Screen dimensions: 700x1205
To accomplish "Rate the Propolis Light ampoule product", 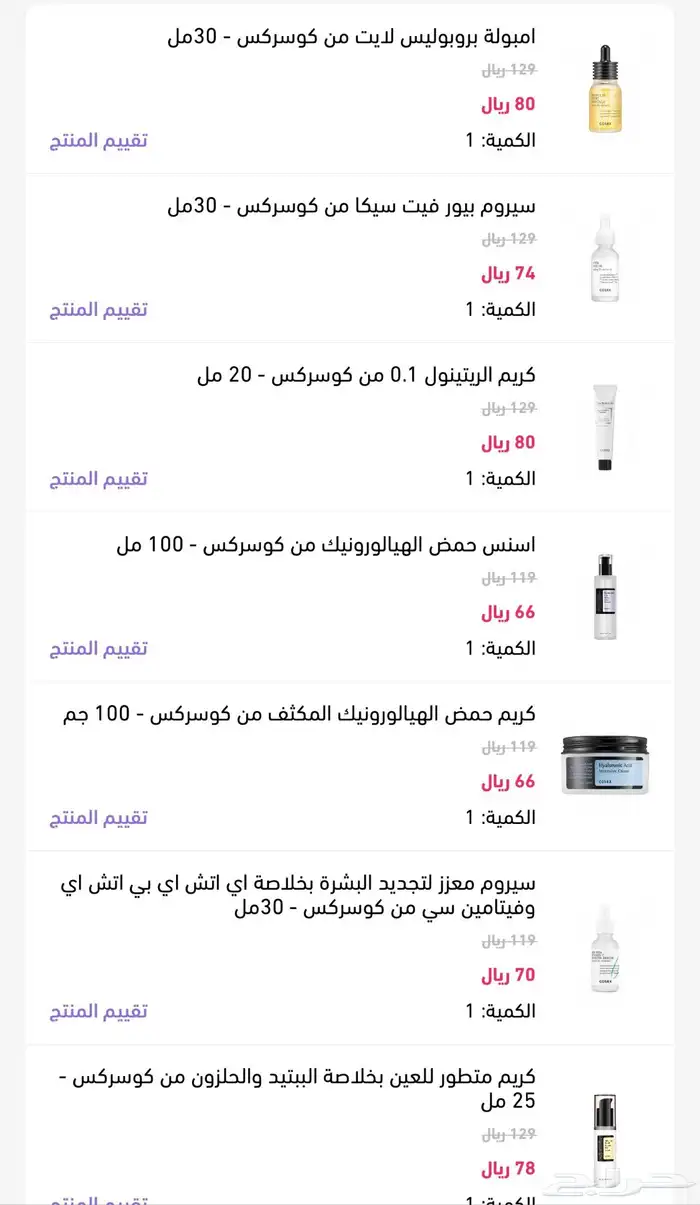I will tap(99, 140).
